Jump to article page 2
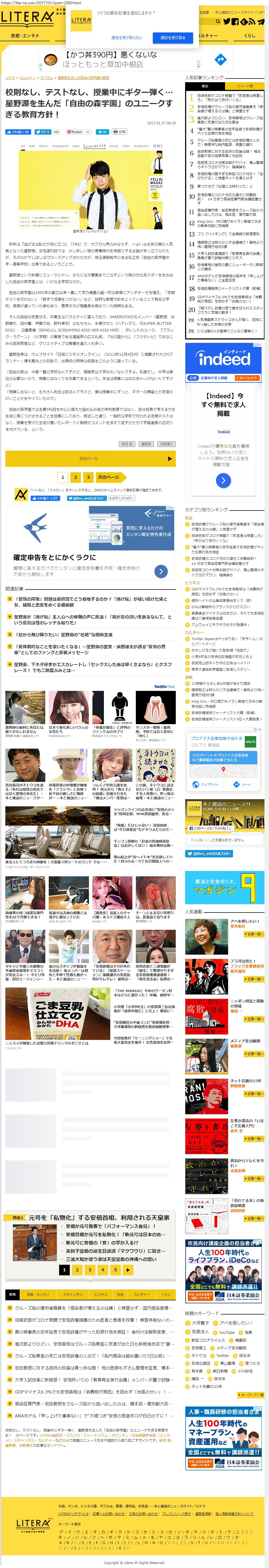This screenshot has width=269, height=1568. tap(75, 477)
